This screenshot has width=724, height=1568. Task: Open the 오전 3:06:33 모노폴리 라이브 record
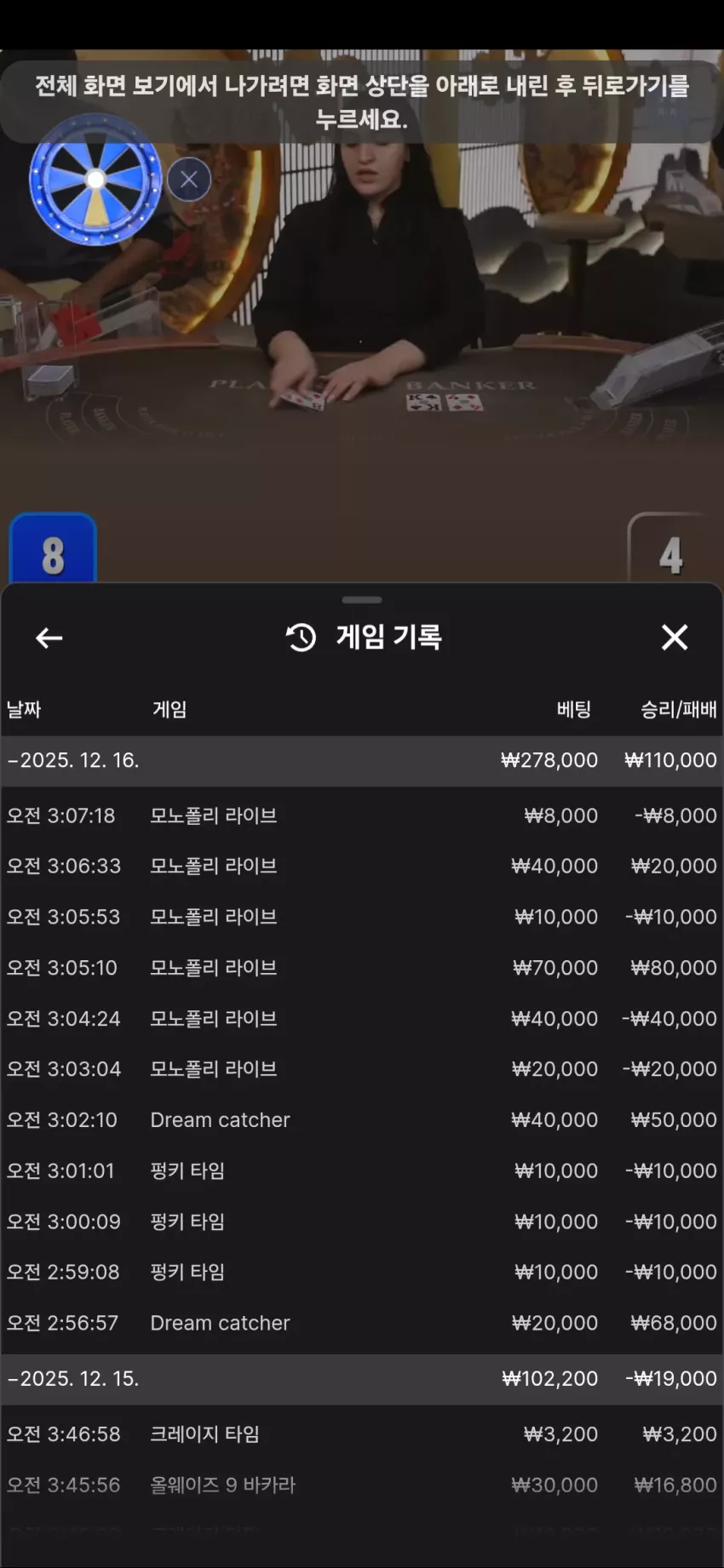(362, 866)
